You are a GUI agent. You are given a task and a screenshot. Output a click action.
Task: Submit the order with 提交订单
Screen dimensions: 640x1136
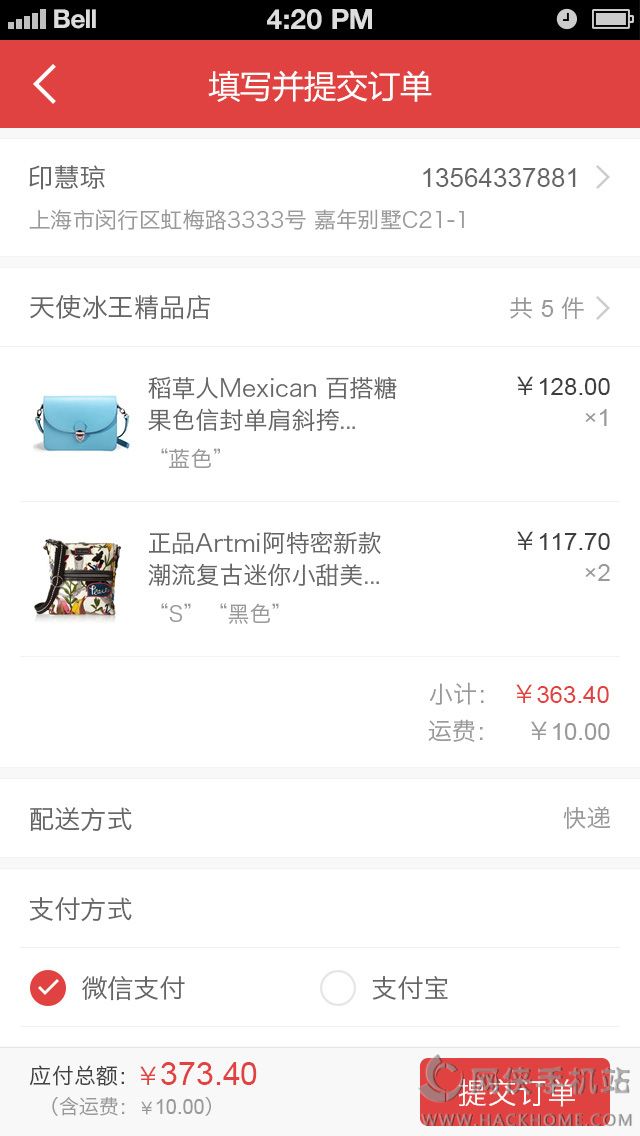coord(515,1091)
